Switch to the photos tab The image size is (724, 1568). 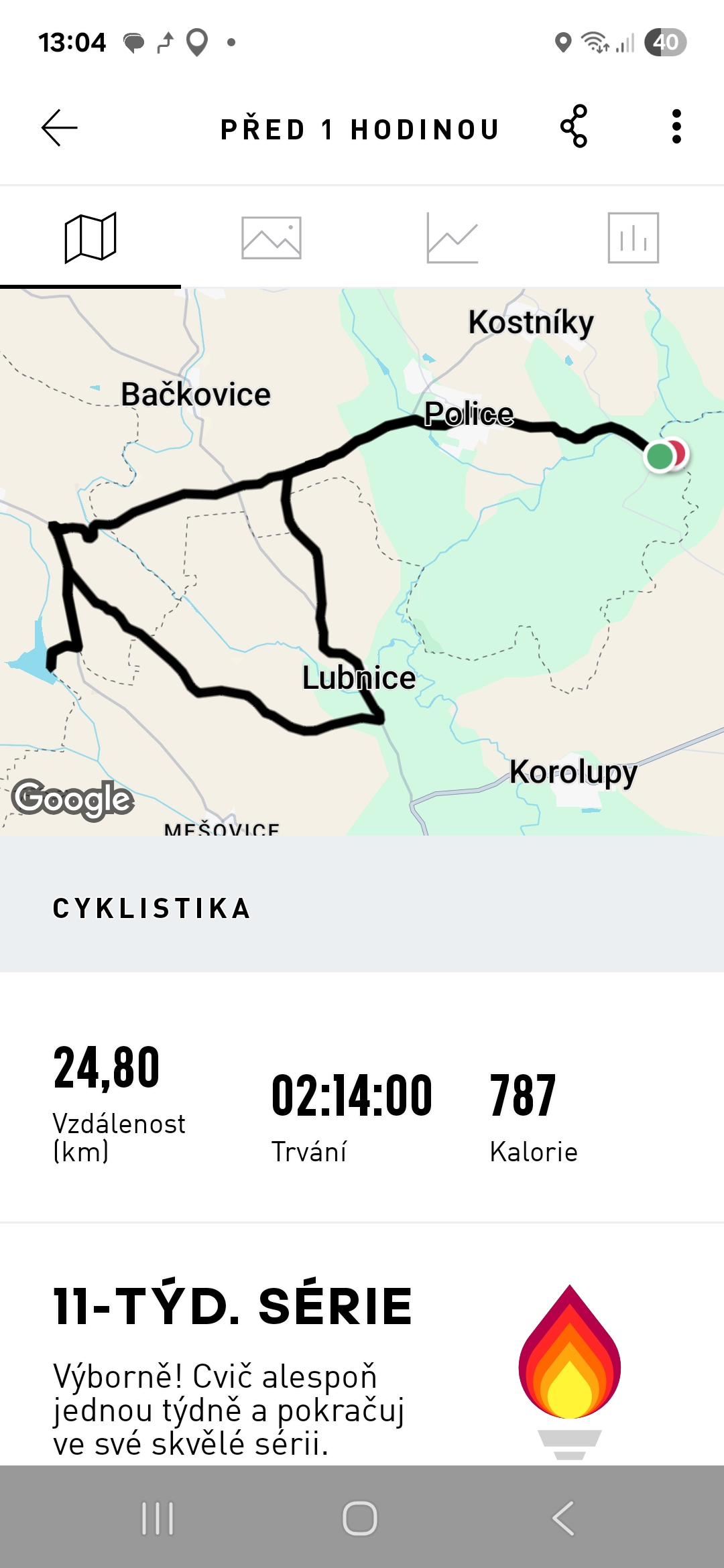(271, 238)
